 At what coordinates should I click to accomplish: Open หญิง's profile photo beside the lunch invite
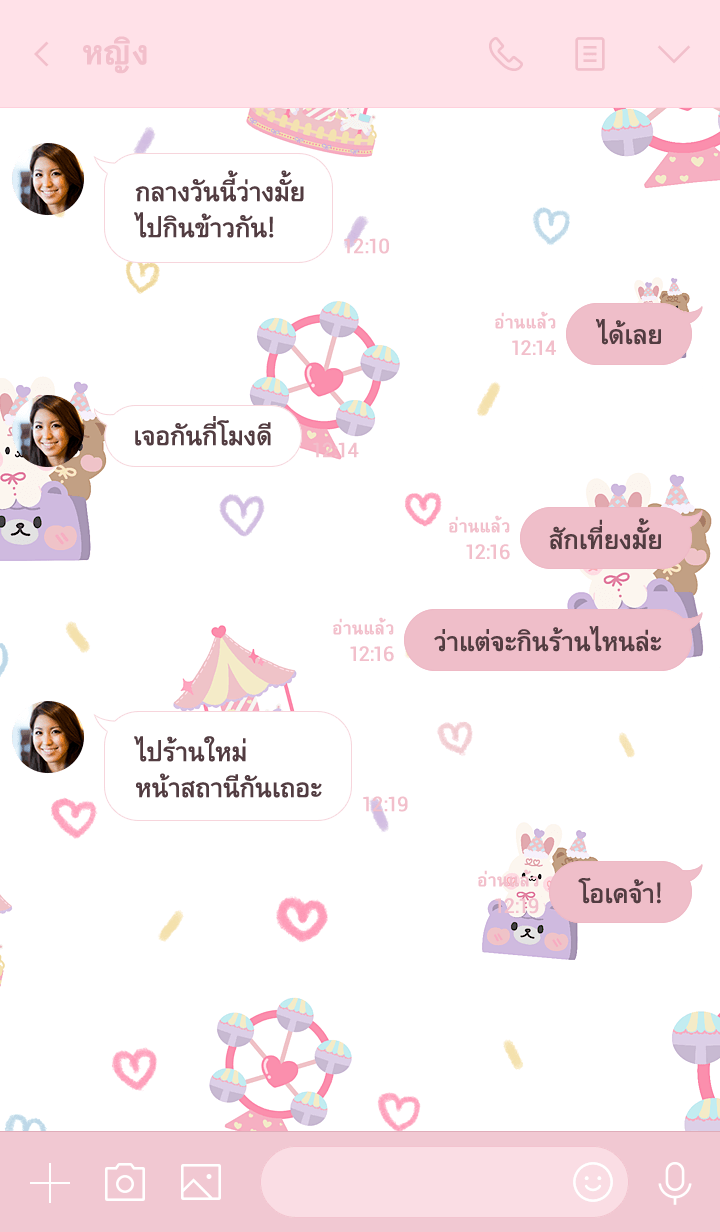(x=48, y=179)
